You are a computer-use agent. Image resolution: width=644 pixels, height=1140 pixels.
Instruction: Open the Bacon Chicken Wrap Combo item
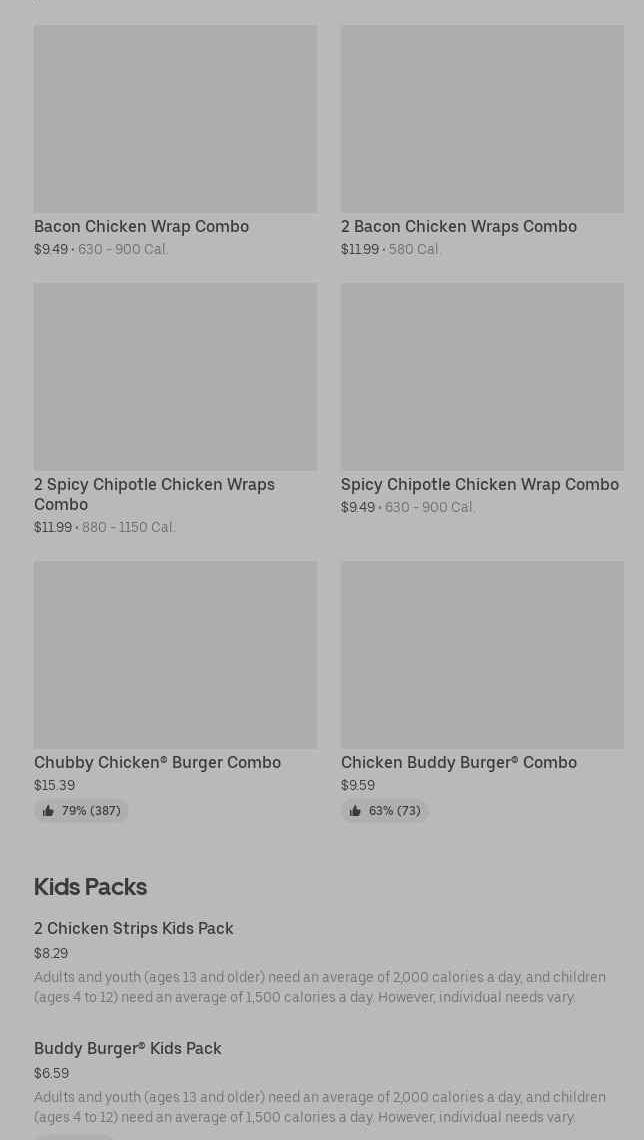click(175, 142)
